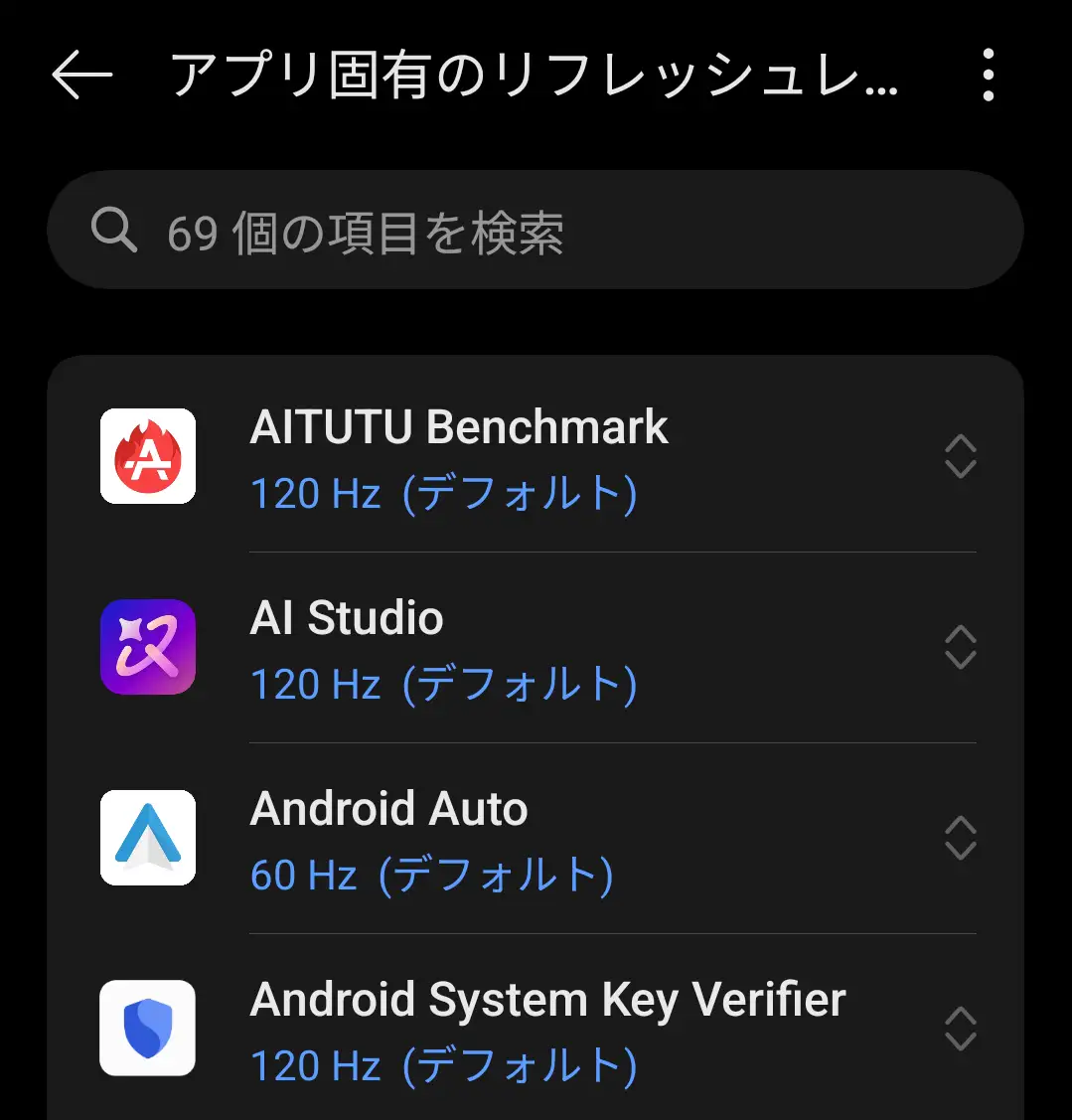Select the AI Studio app icon
Image resolution: width=1072 pixels, height=1120 pixels.
click(x=147, y=646)
